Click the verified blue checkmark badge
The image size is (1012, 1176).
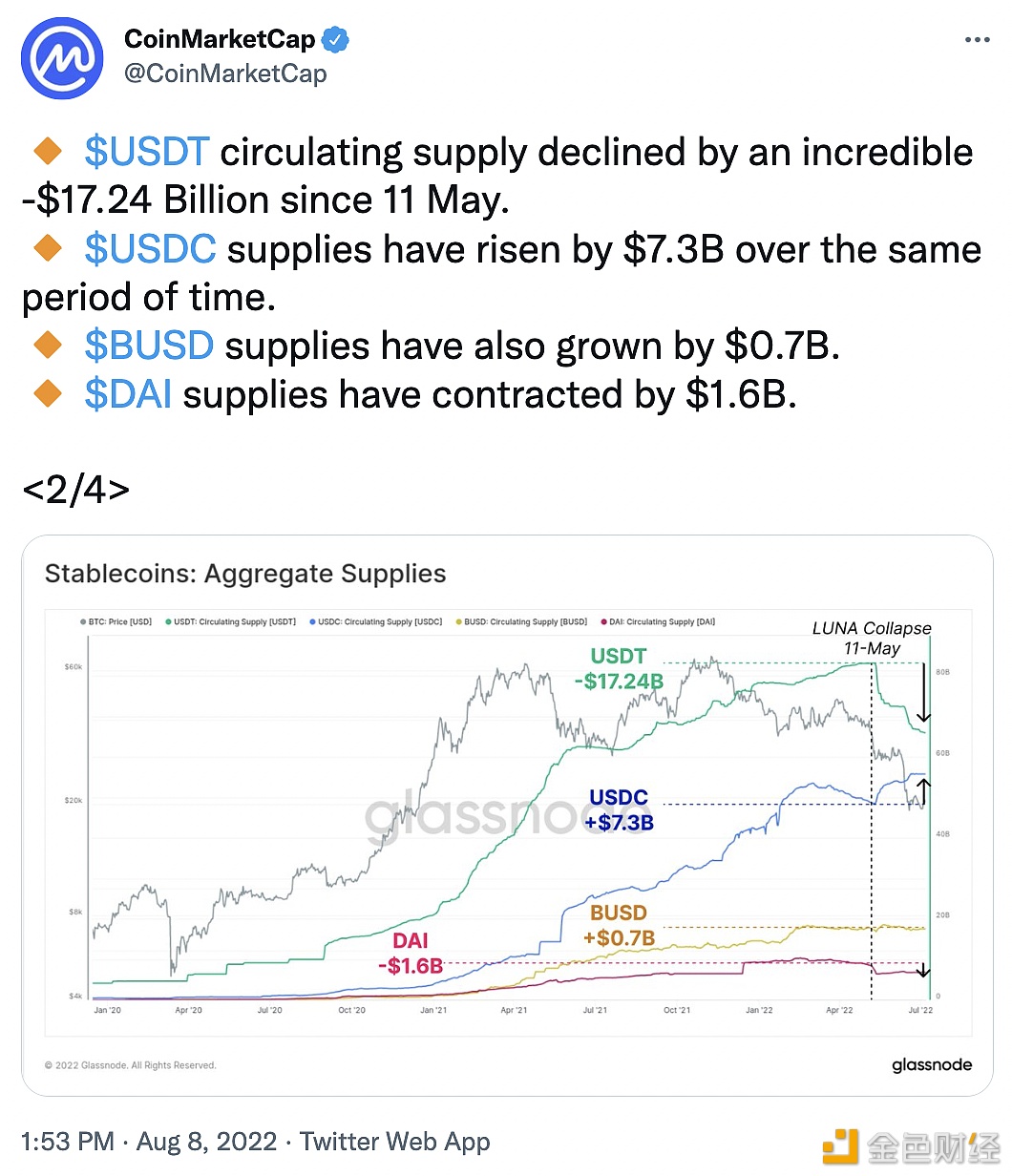pyautogui.click(x=333, y=38)
